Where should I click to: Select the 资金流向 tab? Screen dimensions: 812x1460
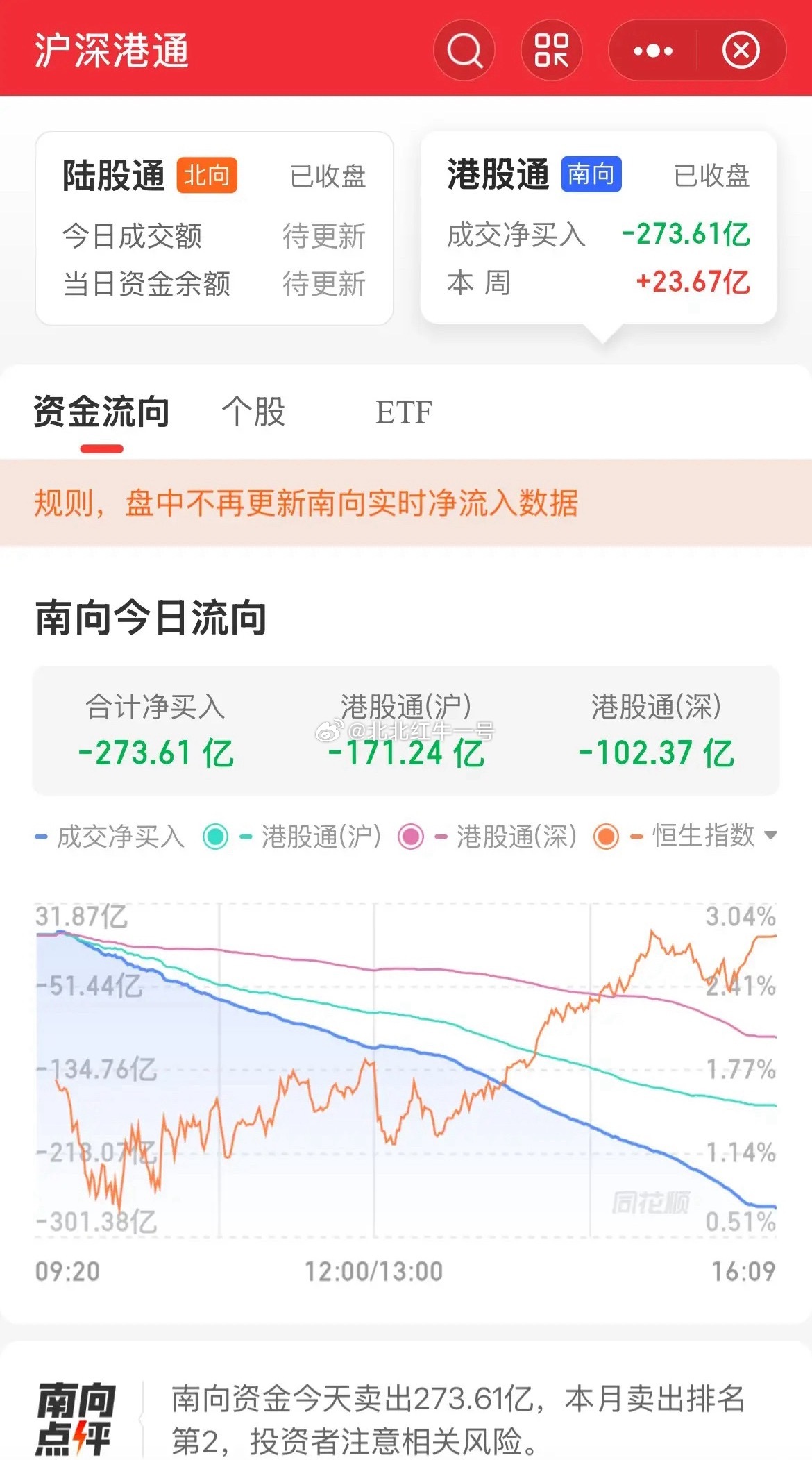[x=102, y=412]
